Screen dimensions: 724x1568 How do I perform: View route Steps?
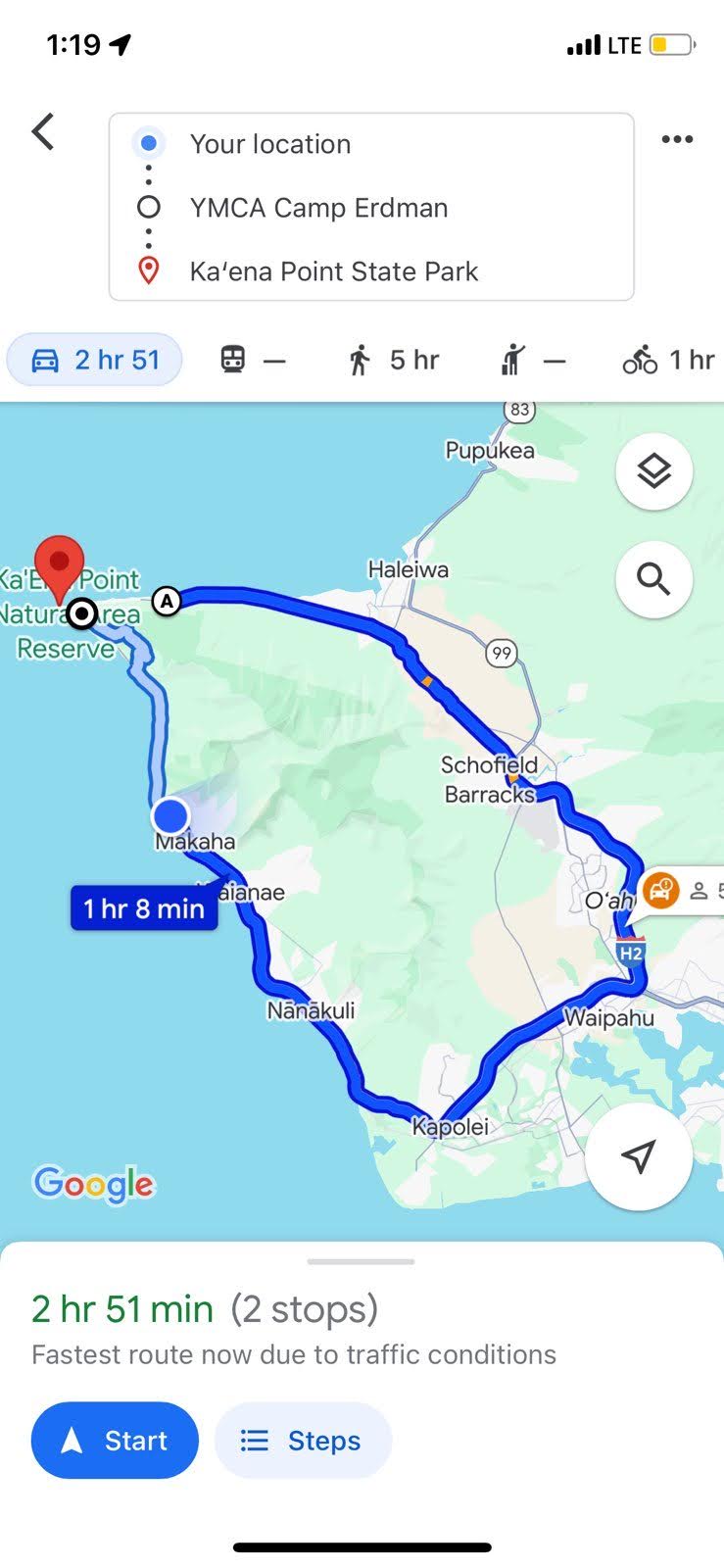tap(303, 1441)
